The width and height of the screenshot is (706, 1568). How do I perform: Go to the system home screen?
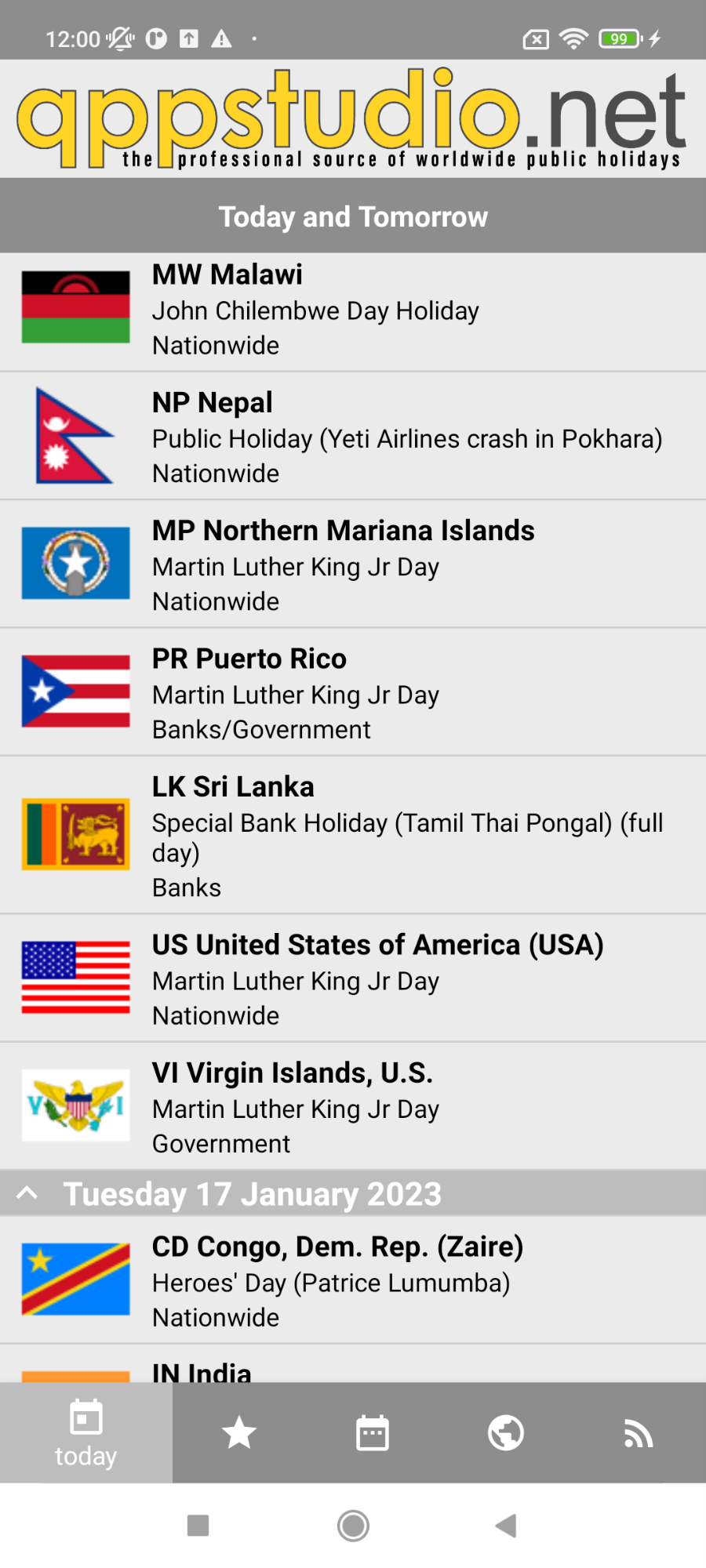[x=353, y=1526]
